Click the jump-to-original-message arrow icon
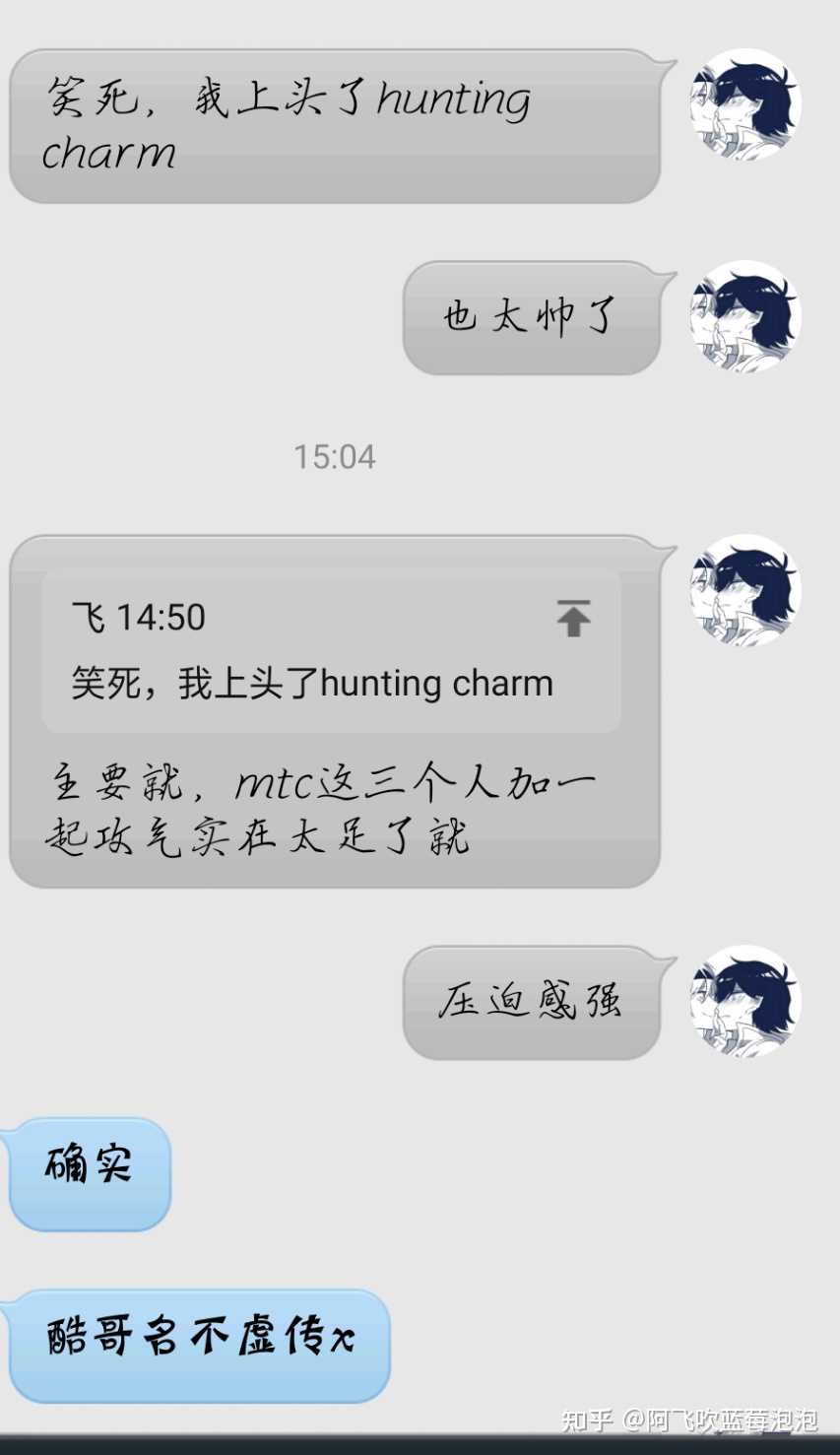The image size is (840, 1455). point(574,618)
